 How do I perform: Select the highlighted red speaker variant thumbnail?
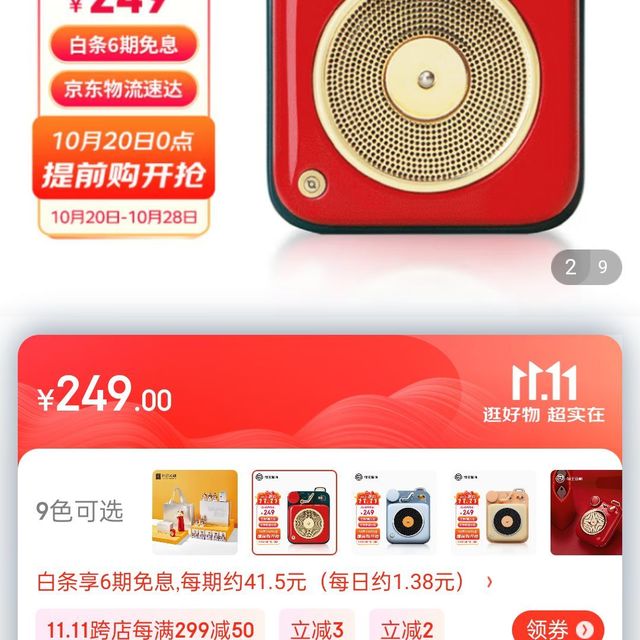(294, 512)
